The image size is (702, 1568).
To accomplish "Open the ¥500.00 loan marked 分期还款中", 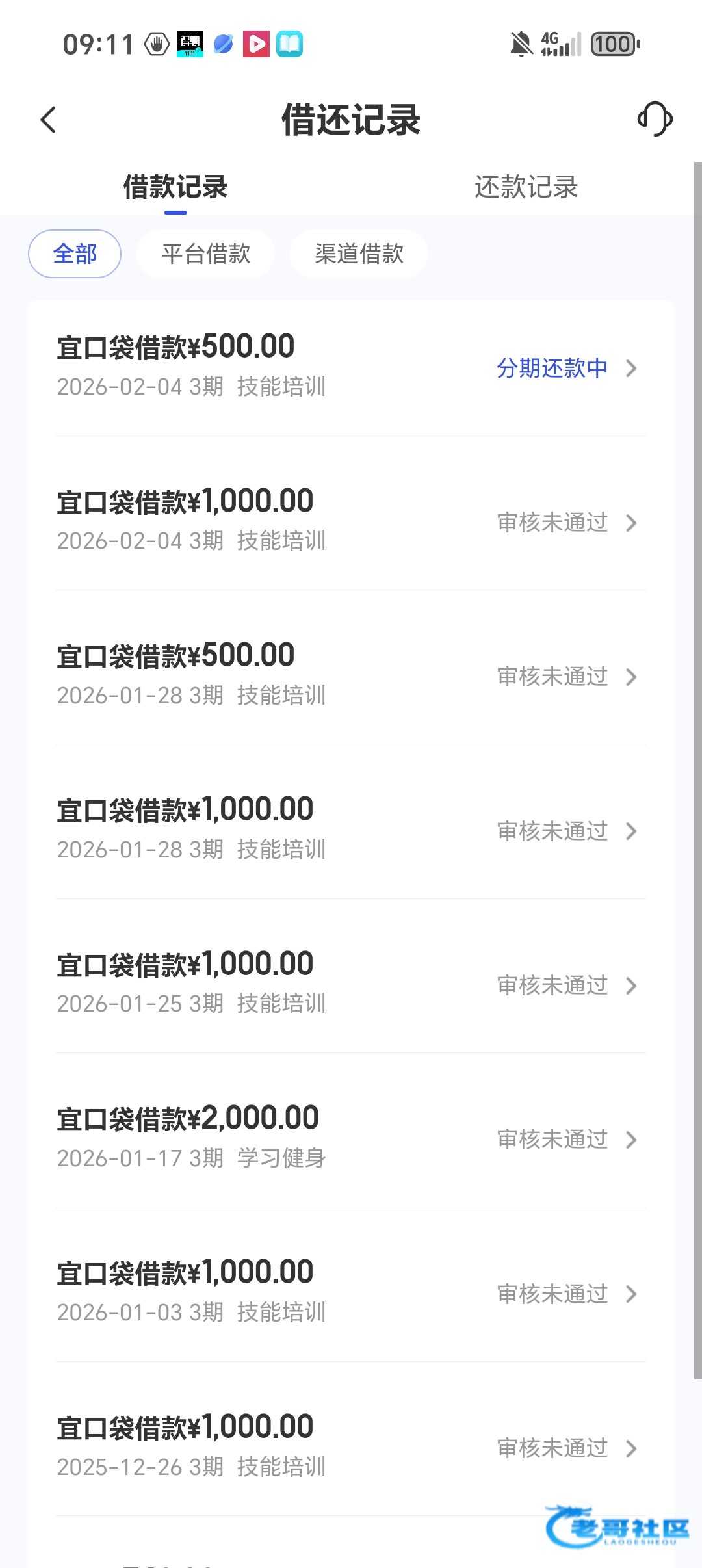I will pos(351,367).
